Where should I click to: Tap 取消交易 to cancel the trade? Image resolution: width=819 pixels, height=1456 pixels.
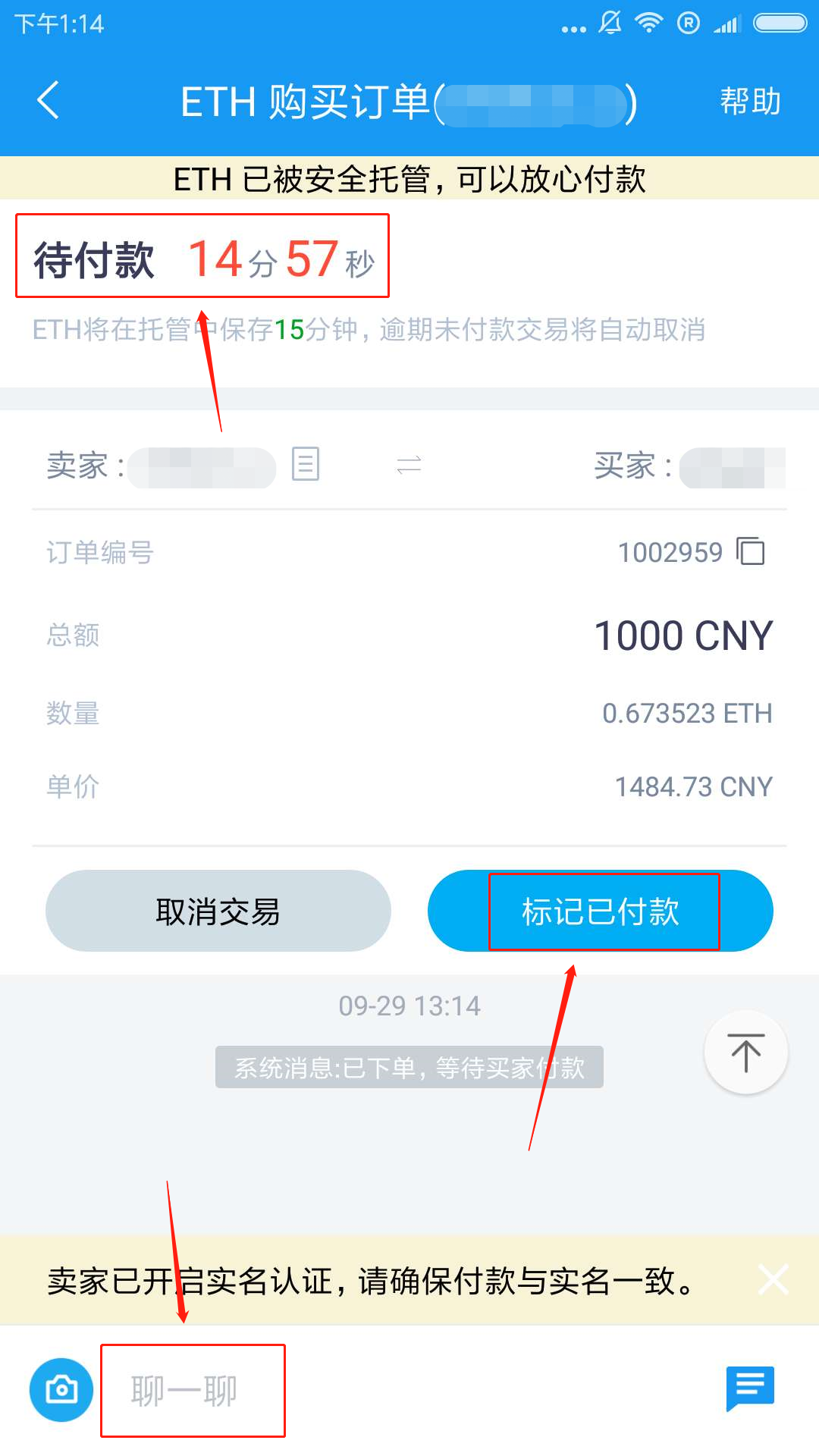pos(218,911)
